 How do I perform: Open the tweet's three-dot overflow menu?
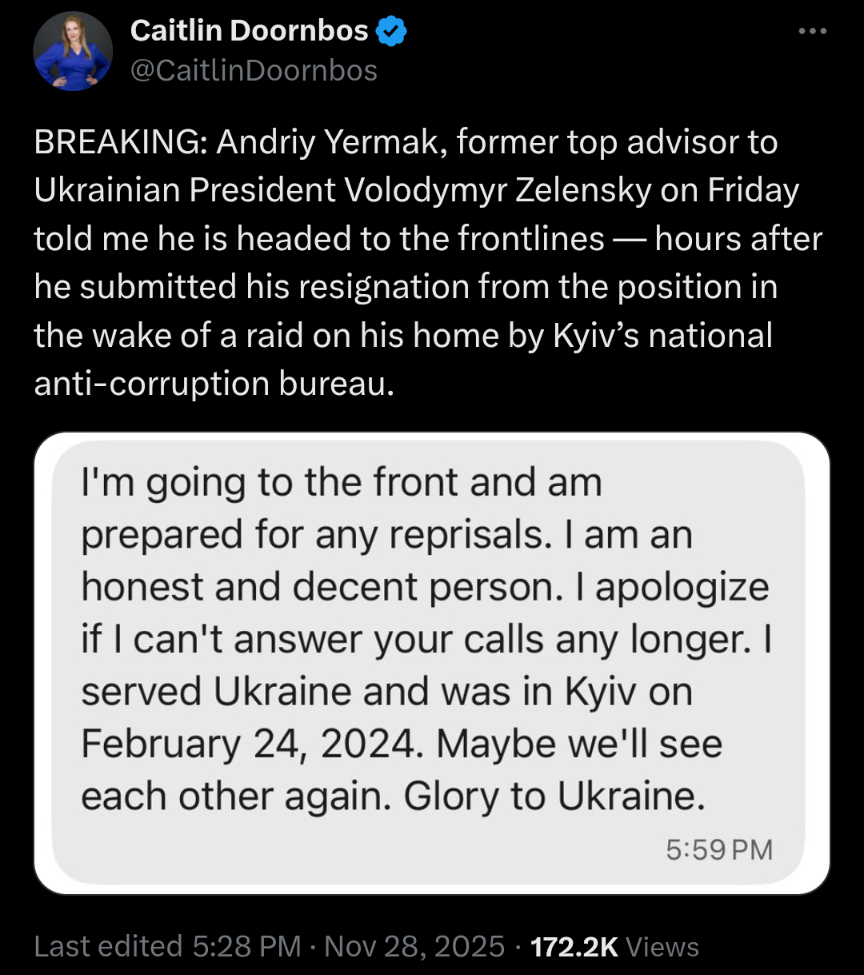click(x=812, y=32)
